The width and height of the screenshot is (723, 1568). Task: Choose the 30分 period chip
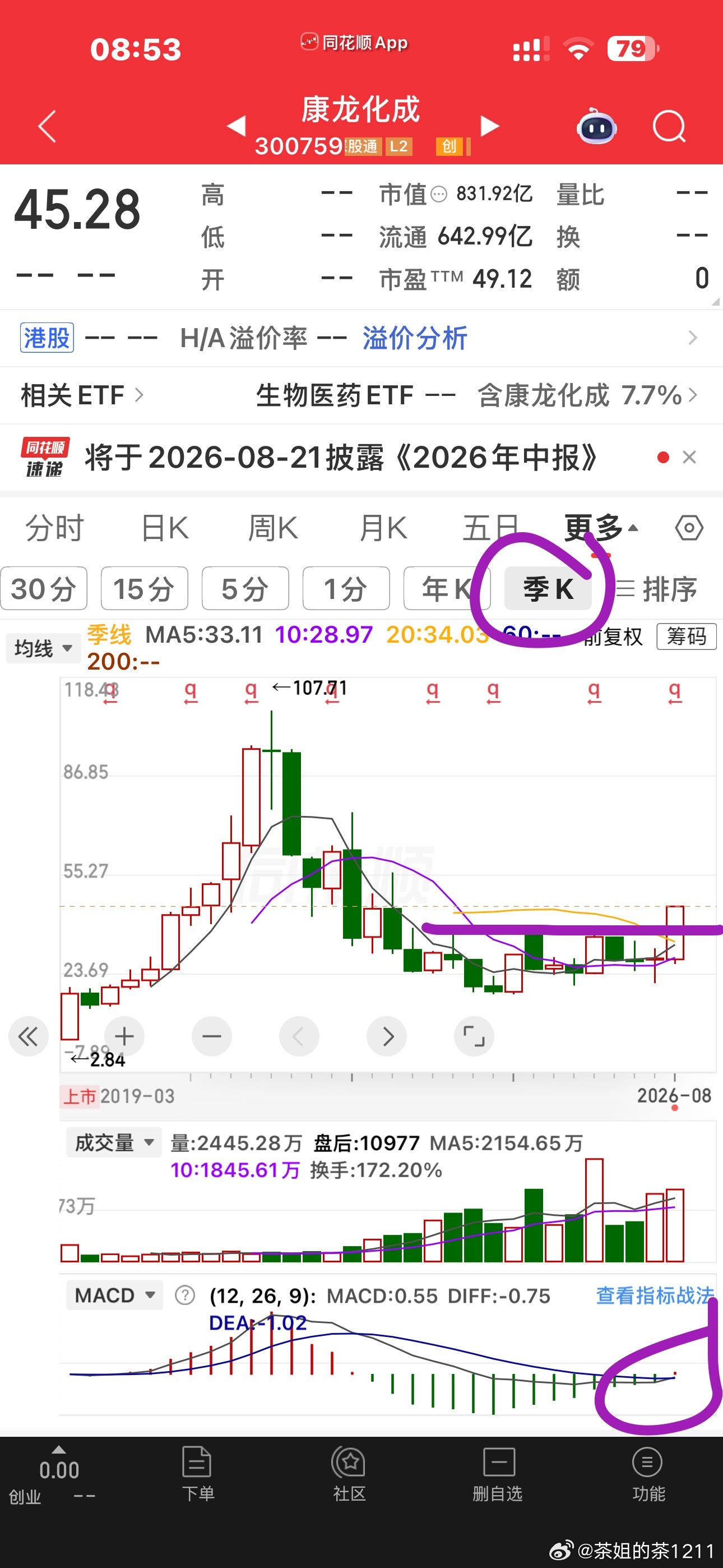44,589
